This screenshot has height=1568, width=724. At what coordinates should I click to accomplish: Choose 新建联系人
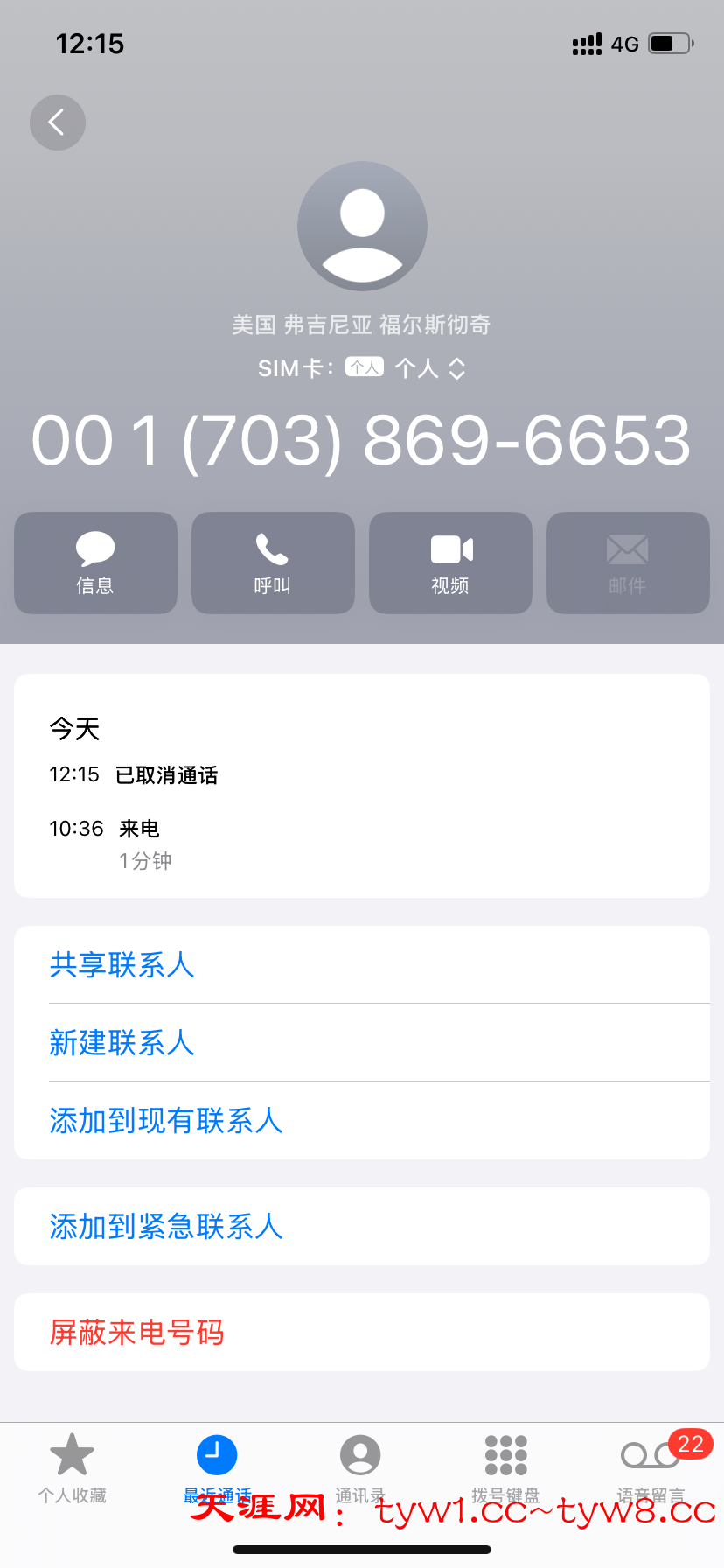click(122, 1043)
